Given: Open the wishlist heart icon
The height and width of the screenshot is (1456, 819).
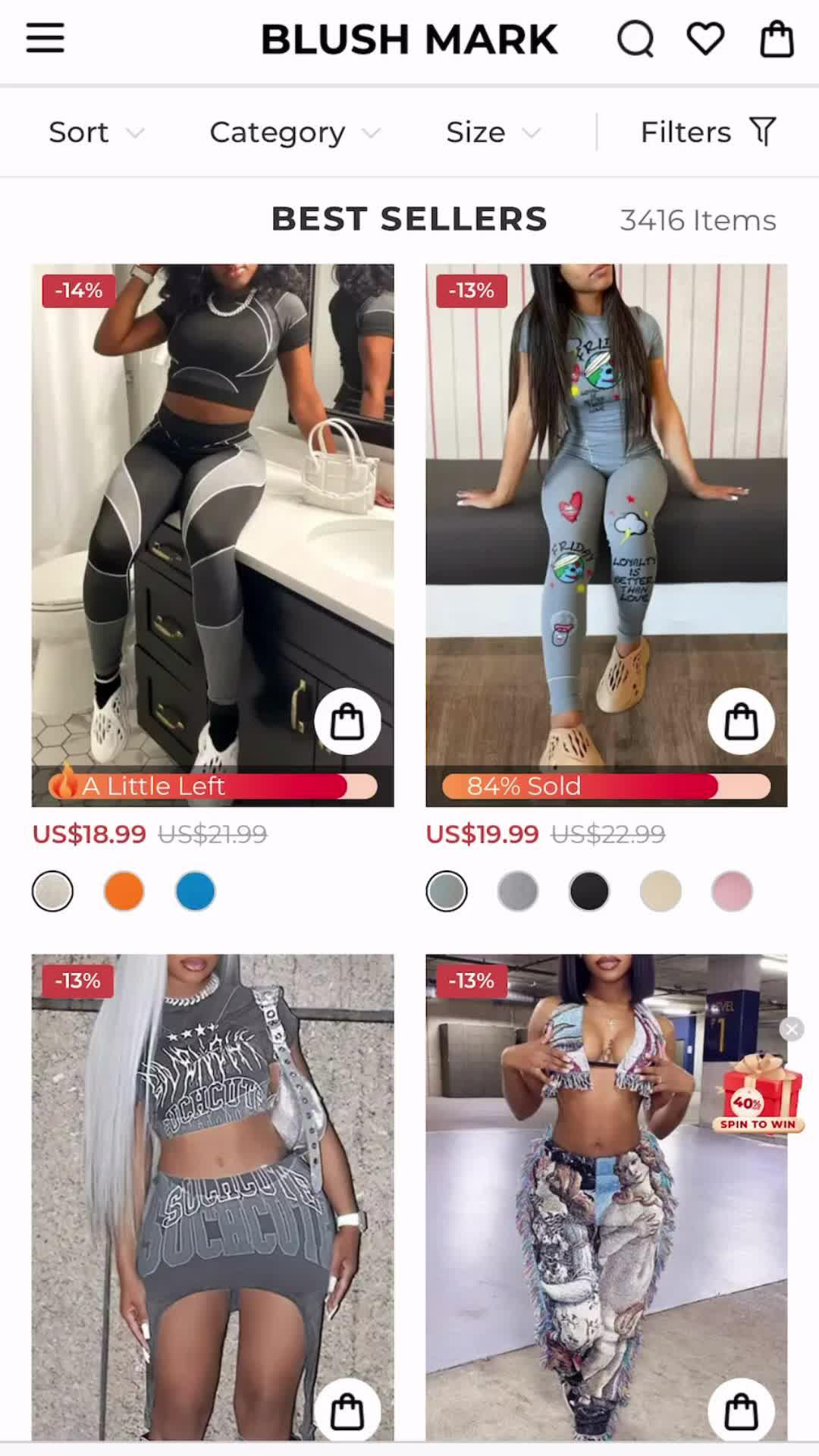Looking at the screenshot, I should 707,39.
